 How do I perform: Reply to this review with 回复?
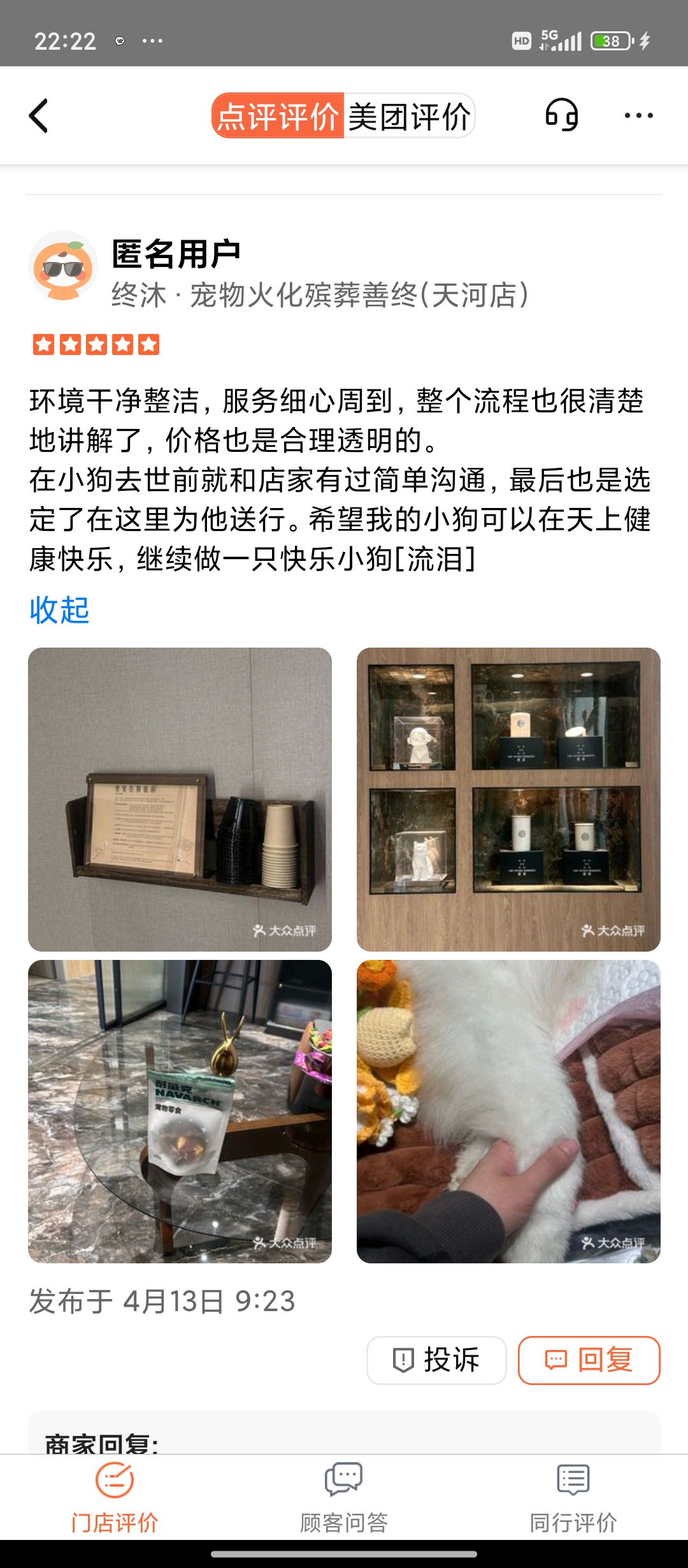coord(589,1360)
